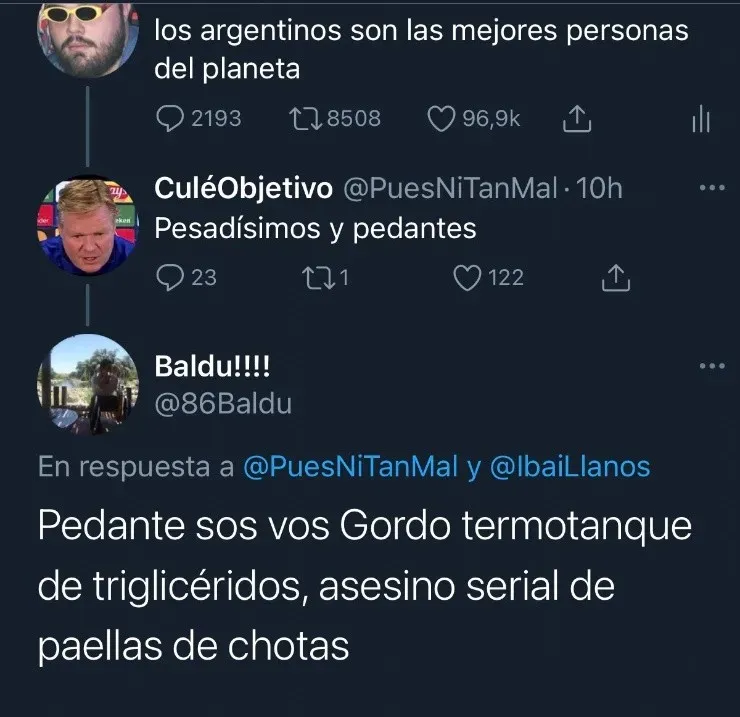Open CuléObjetivo's profile picture

(x=88, y=227)
